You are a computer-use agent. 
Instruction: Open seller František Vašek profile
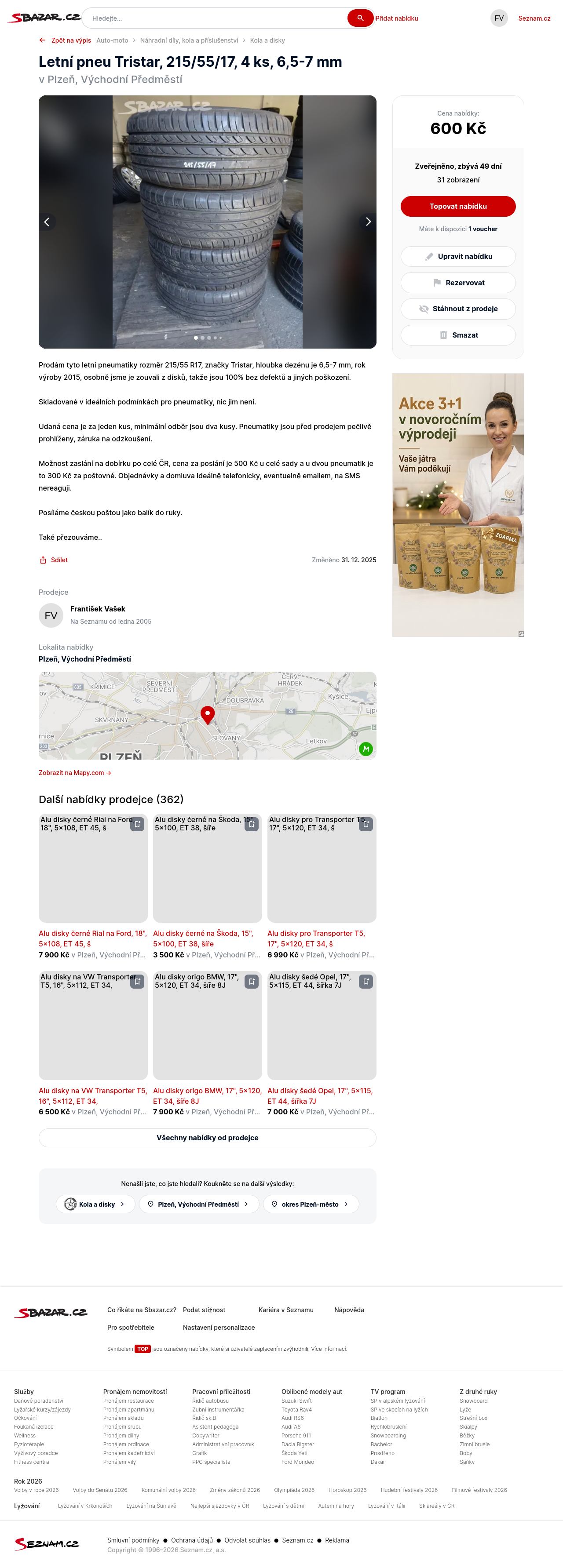pyautogui.click(x=98, y=609)
